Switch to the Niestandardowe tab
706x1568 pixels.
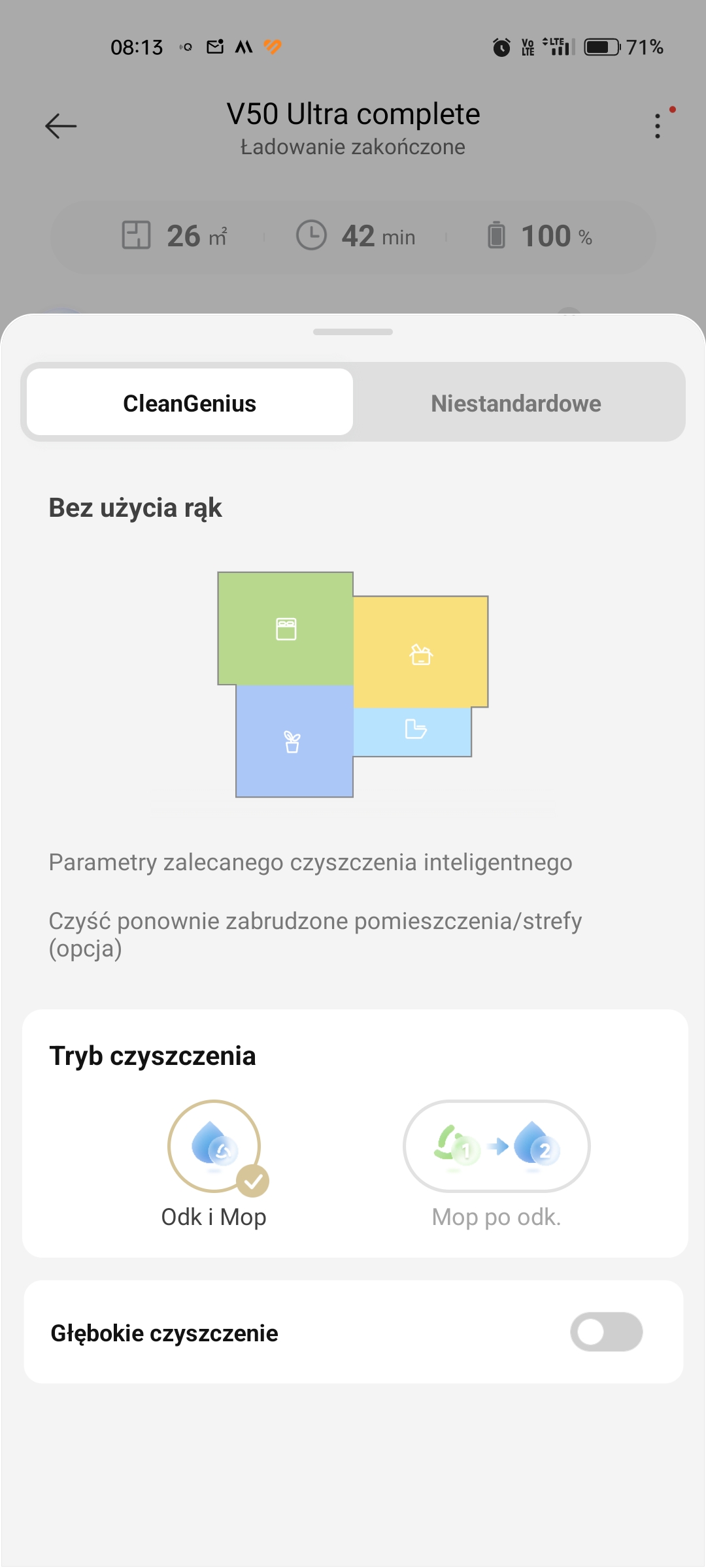pyautogui.click(x=516, y=403)
